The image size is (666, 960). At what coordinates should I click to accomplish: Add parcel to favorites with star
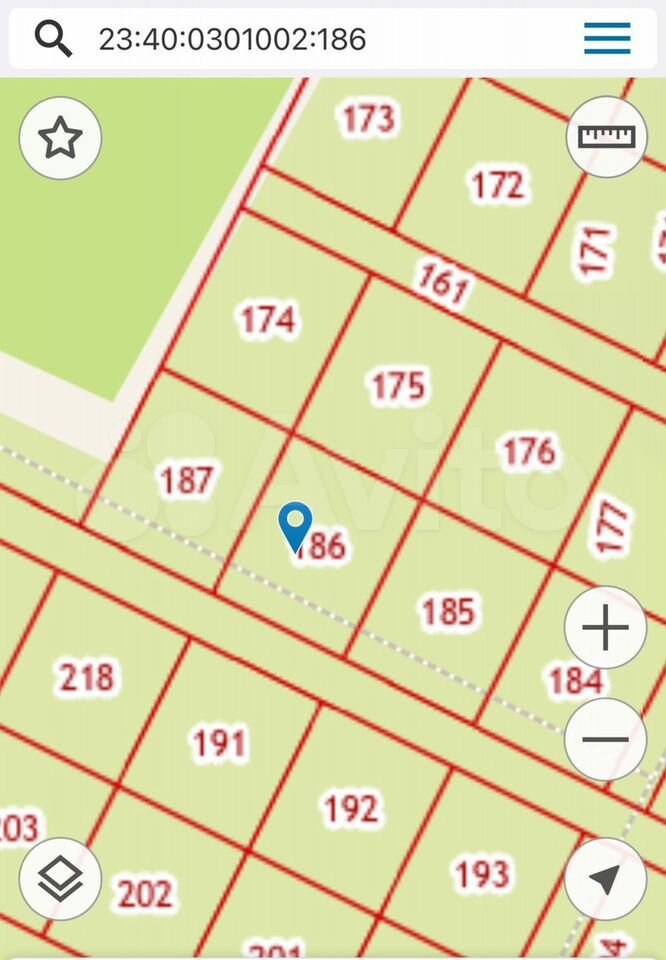tap(60, 138)
